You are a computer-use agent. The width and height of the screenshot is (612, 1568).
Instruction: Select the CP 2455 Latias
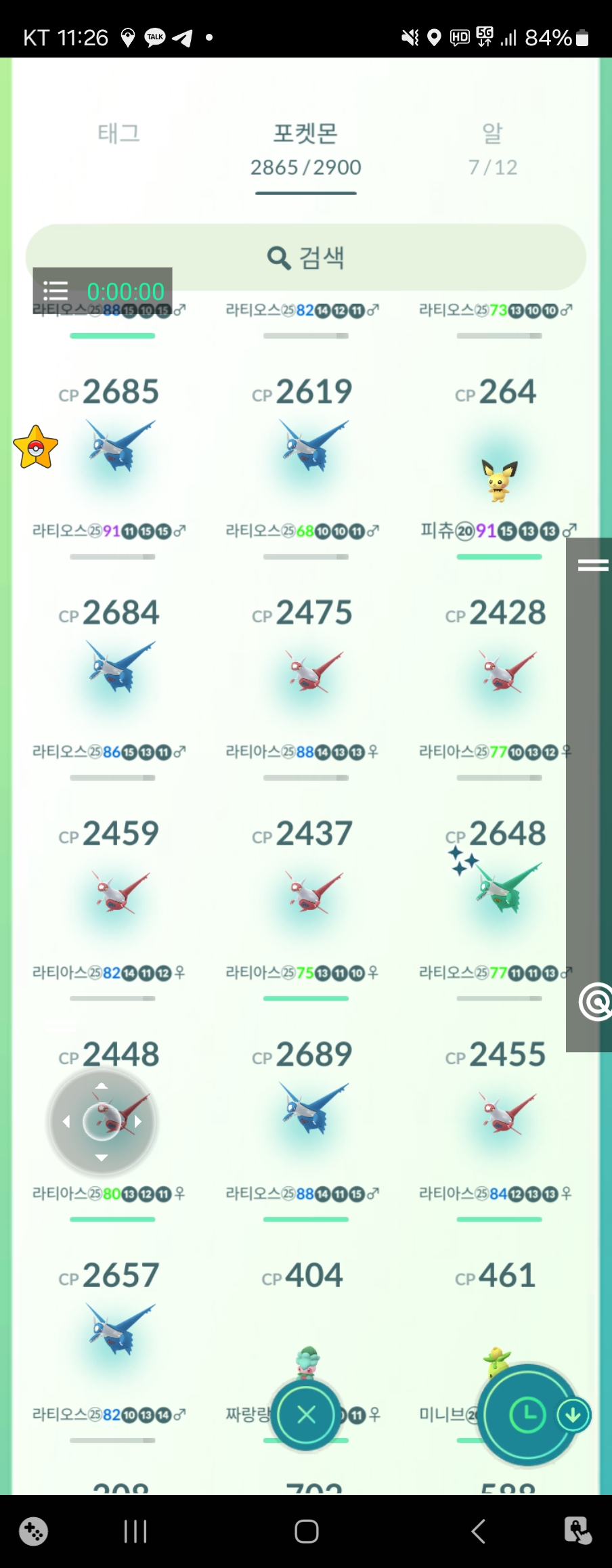coord(499,1109)
